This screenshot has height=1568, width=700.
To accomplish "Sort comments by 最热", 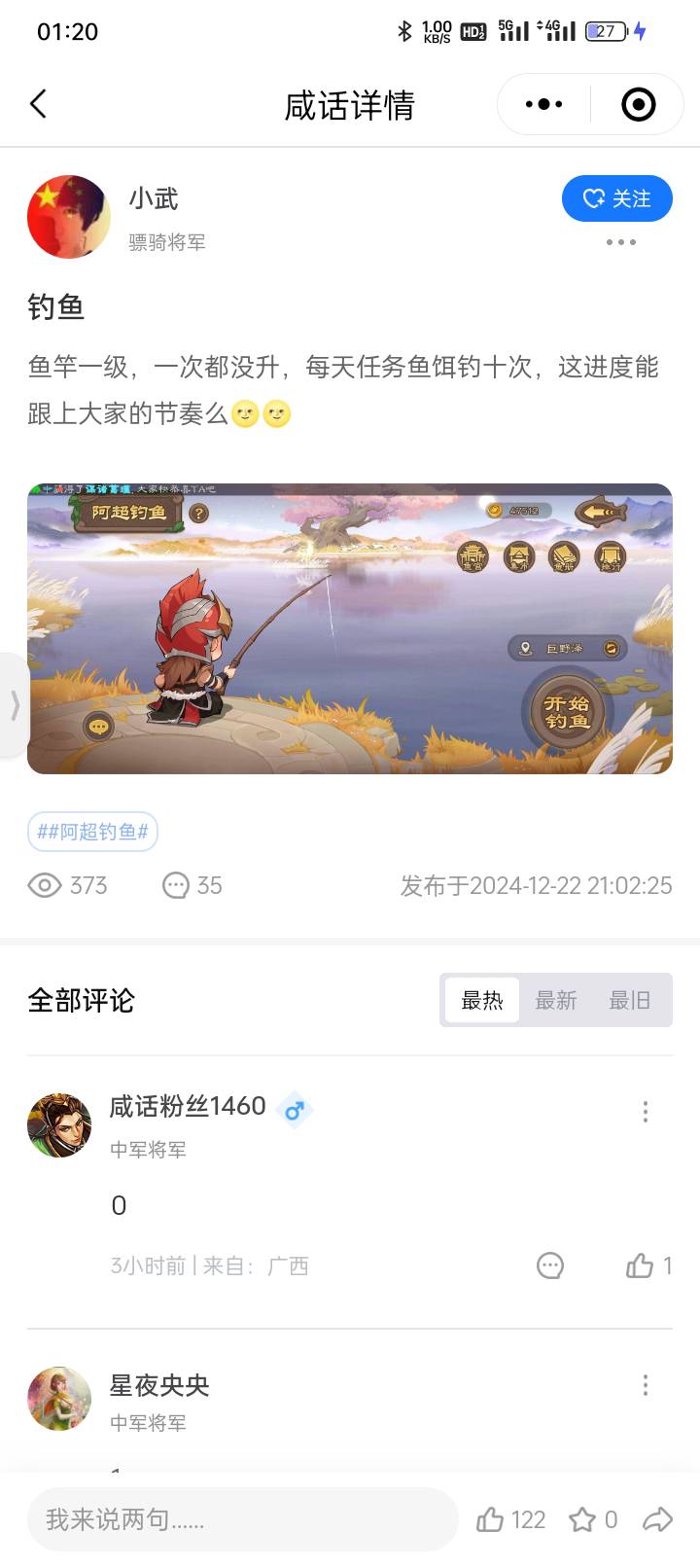I will [x=481, y=1000].
